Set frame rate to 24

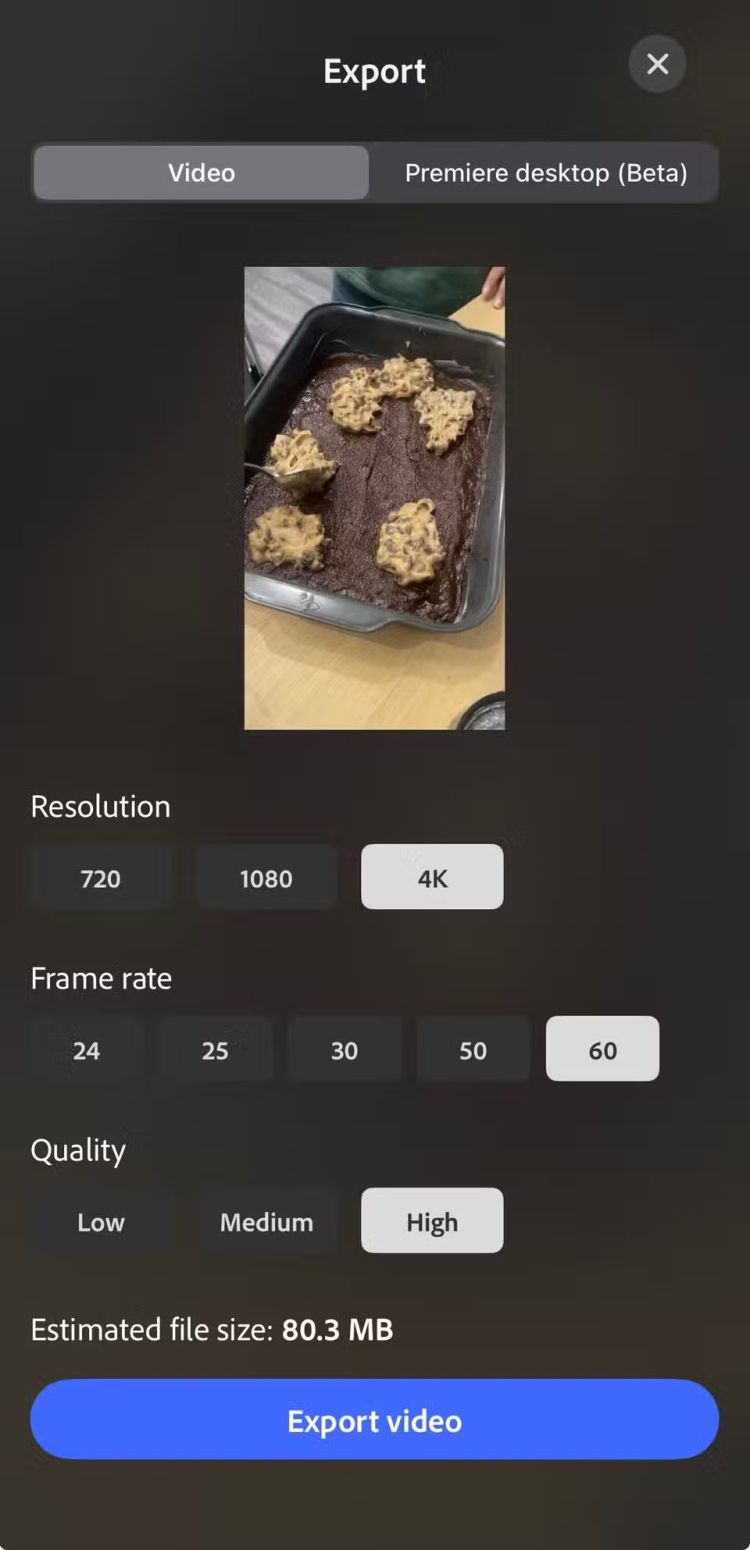click(x=86, y=1050)
